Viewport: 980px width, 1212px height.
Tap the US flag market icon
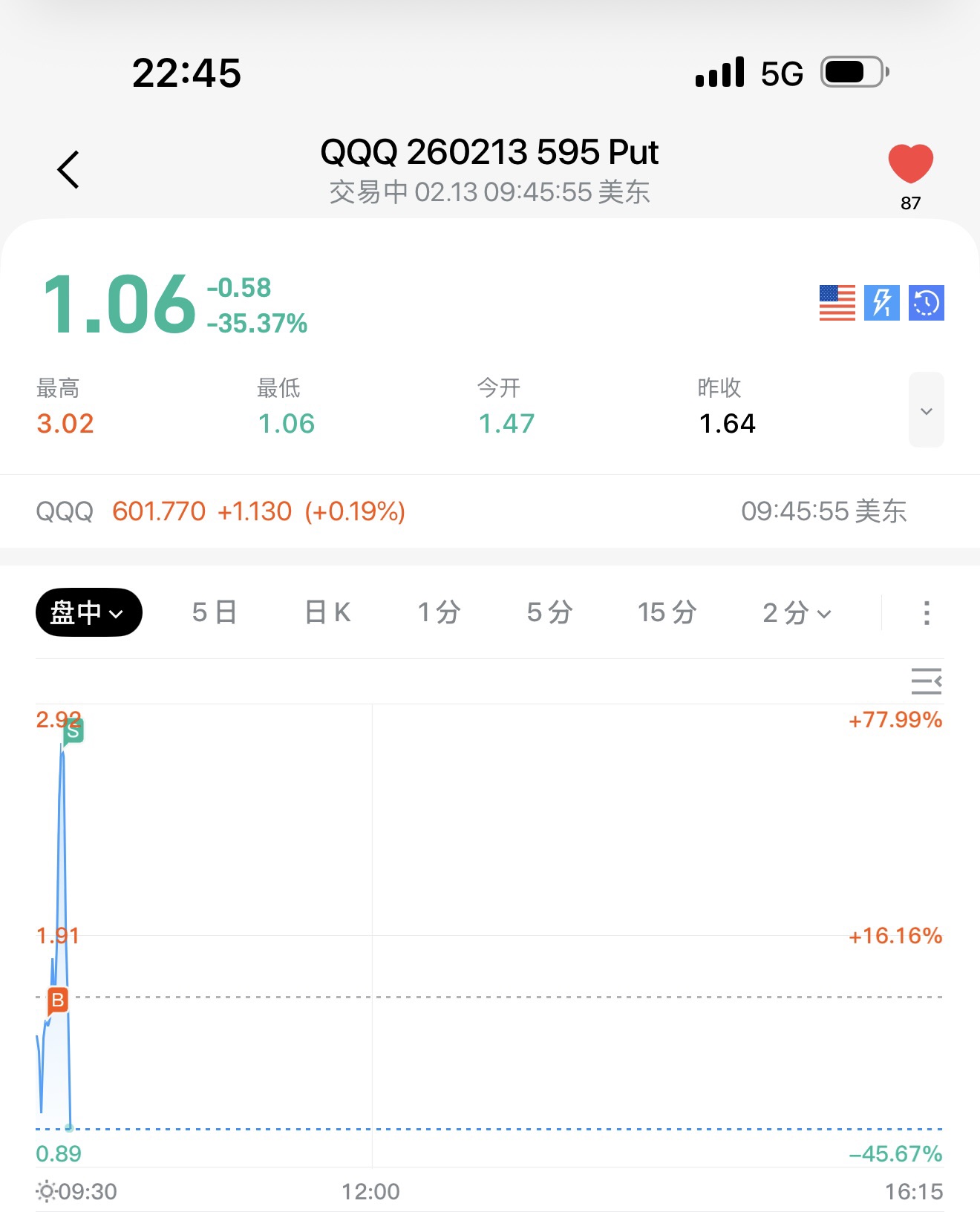click(x=837, y=303)
